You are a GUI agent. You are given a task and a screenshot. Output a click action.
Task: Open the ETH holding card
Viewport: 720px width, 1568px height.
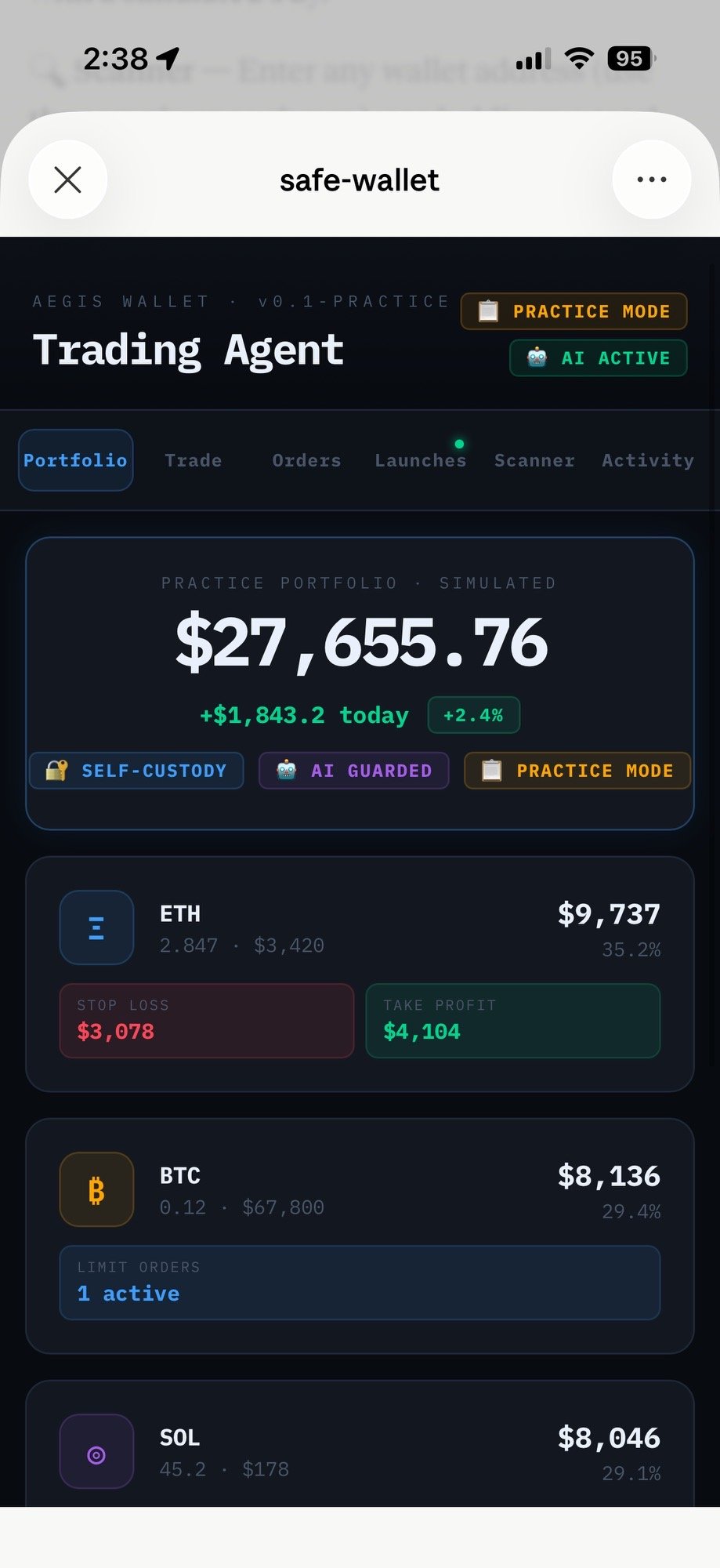(360, 927)
